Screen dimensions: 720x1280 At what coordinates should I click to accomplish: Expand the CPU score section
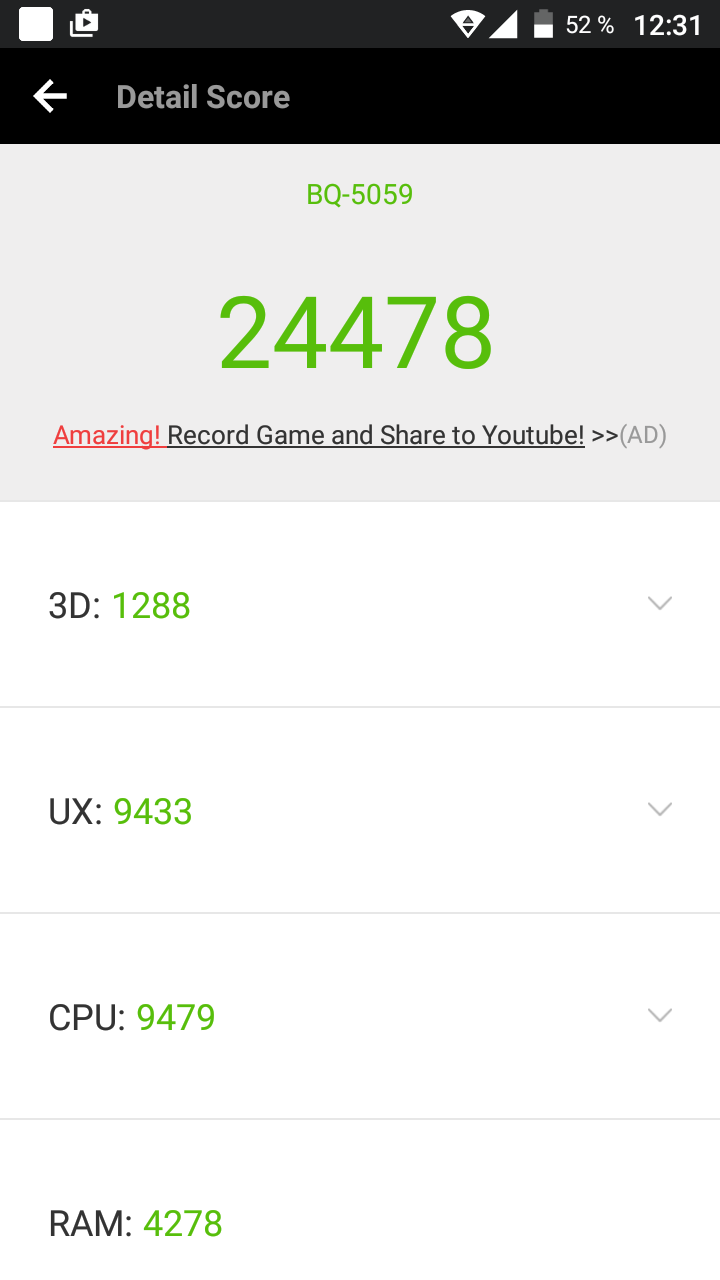[659, 1016]
